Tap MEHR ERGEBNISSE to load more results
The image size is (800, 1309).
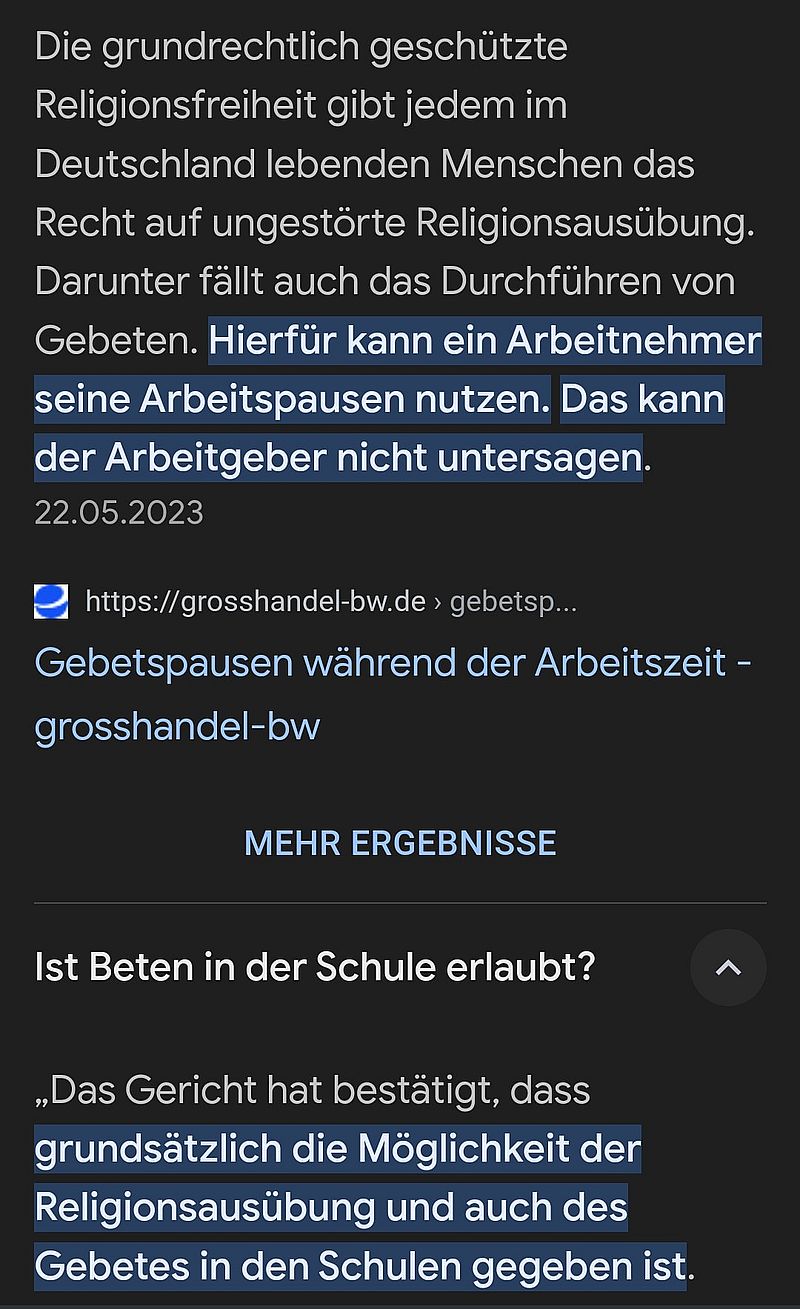pos(399,843)
